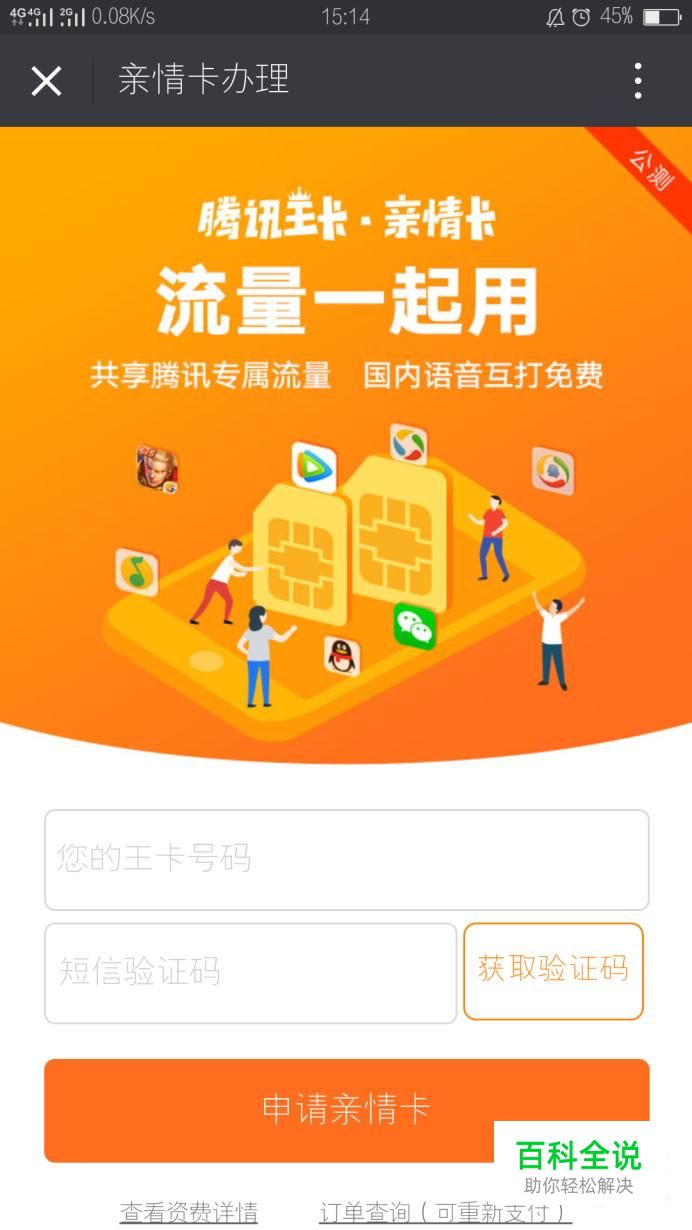The height and width of the screenshot is (1230, 692).
Task: Close the 亲情卡办理 page
Action: (x=46, y=81)
